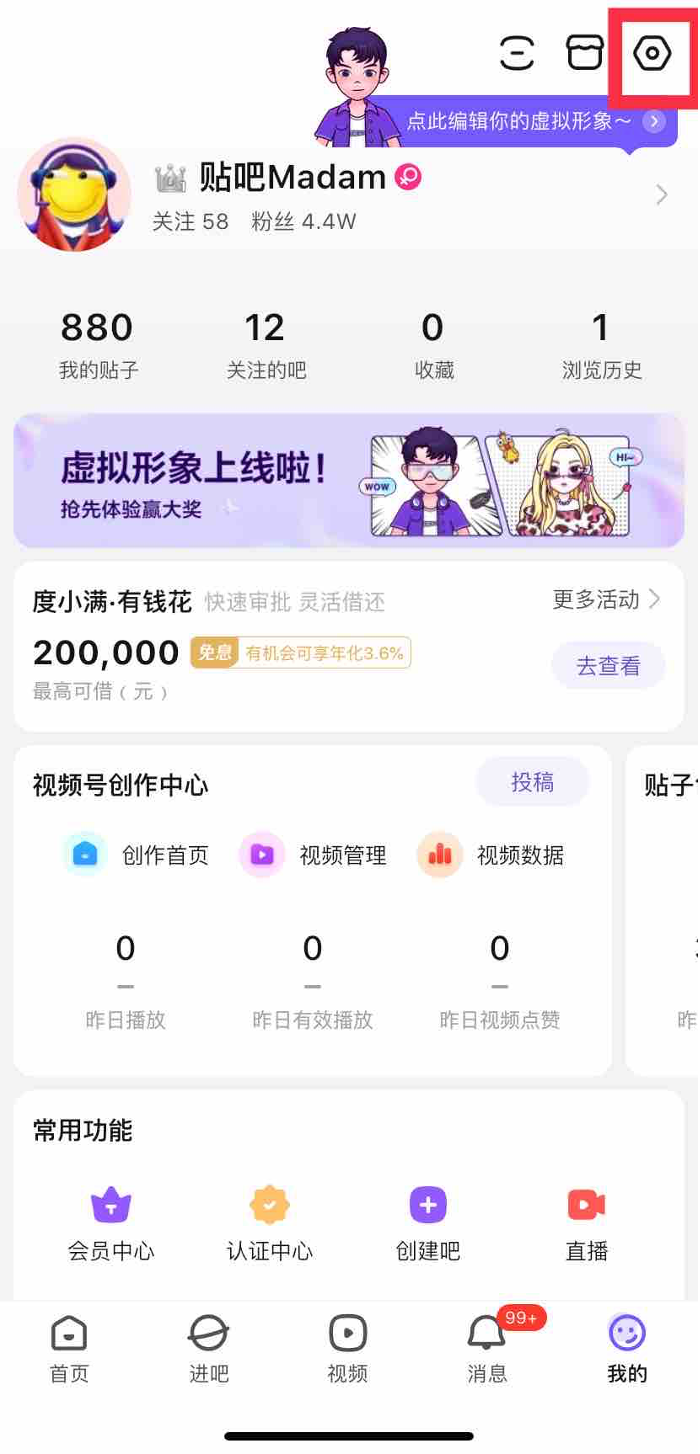The height and width of the screenshot is (1454, 700).
Task: Open the 虚拟形象上线啦 banner
Action: 349,481
